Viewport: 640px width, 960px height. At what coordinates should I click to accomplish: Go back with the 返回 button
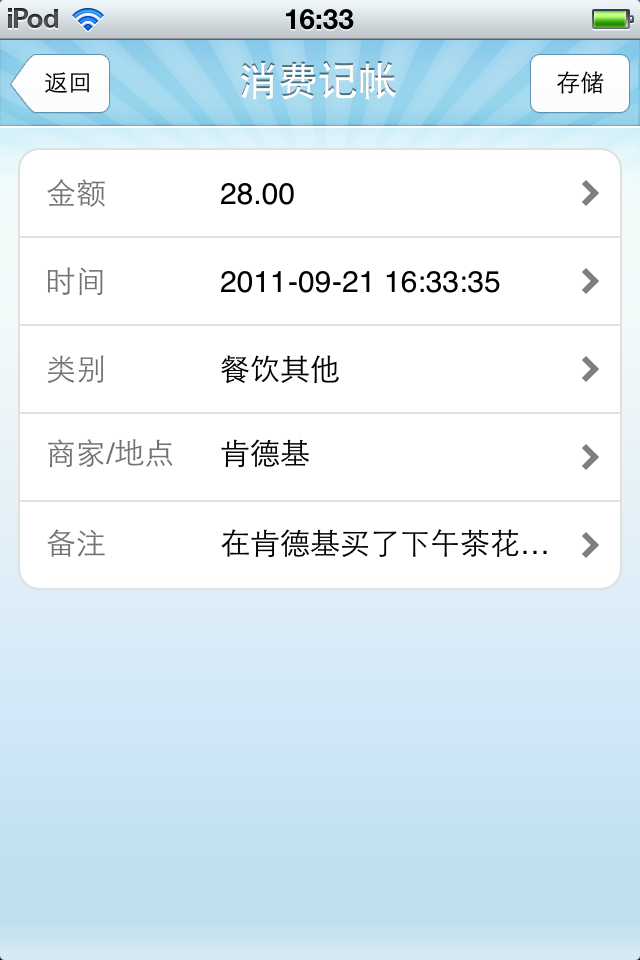coord(62,83)
